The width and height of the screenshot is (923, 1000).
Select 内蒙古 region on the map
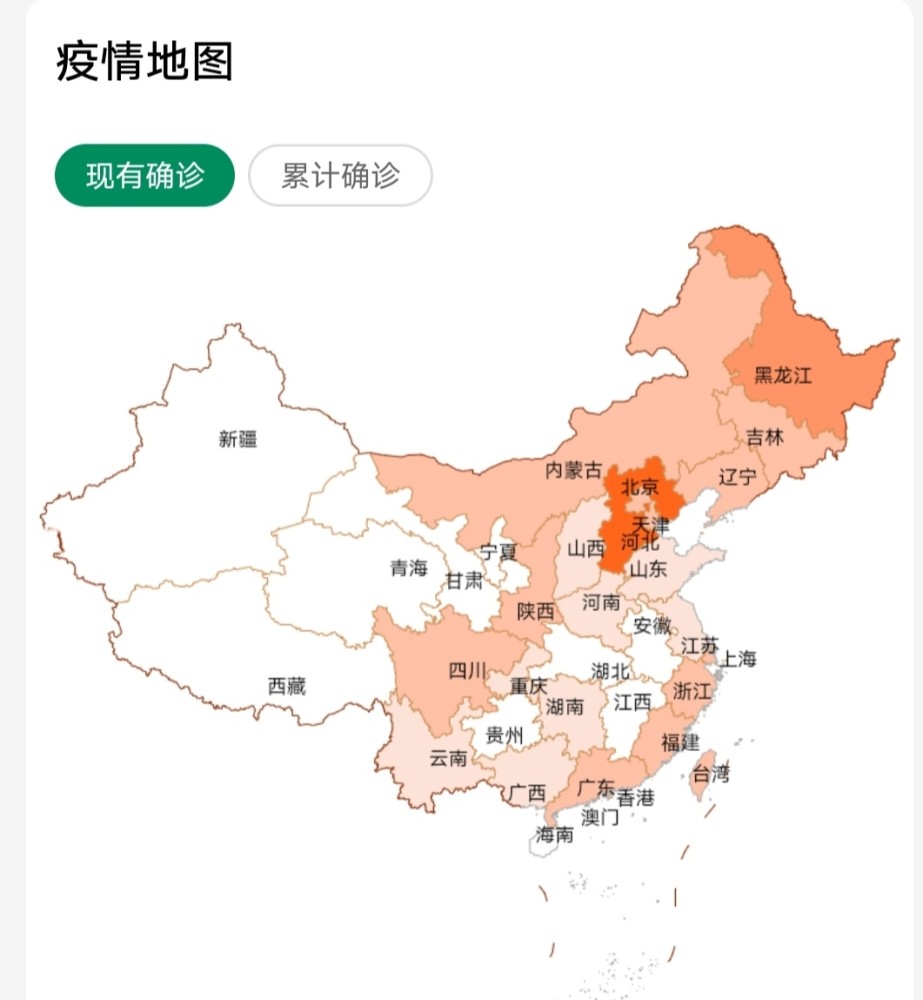[573, 470]
